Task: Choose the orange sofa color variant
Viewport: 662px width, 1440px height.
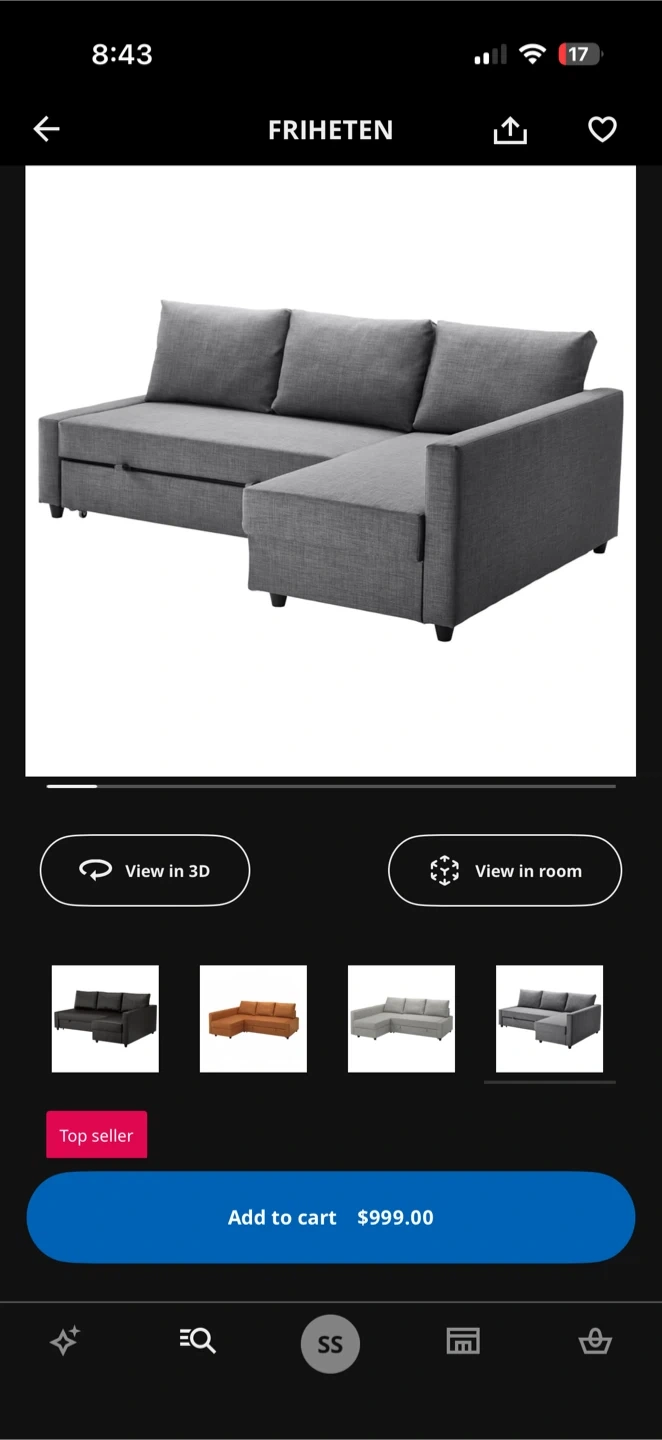Action: (253, 1018)
